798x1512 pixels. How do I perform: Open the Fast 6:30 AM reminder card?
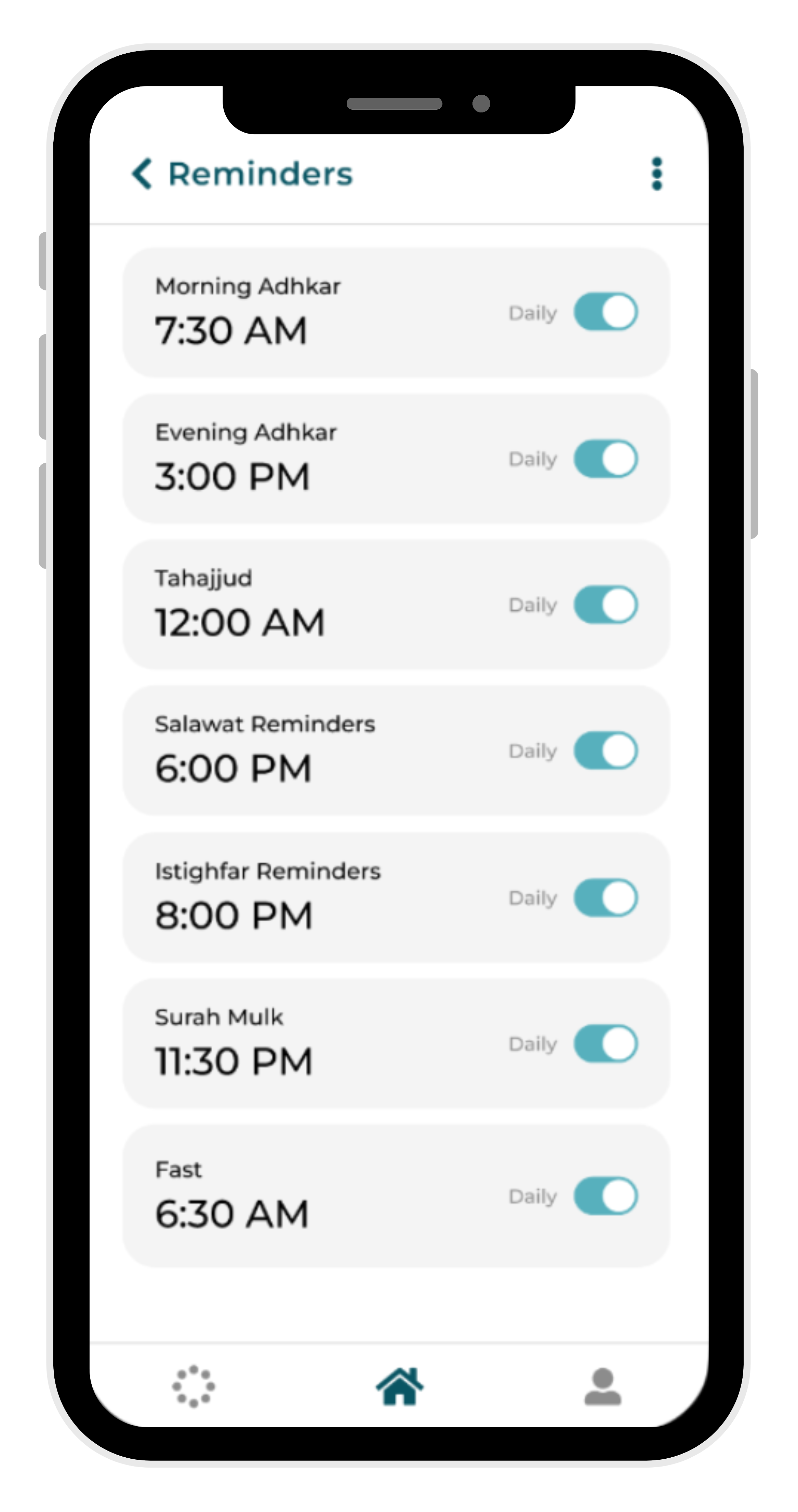pyautogui.click(x=317, y=1196)
